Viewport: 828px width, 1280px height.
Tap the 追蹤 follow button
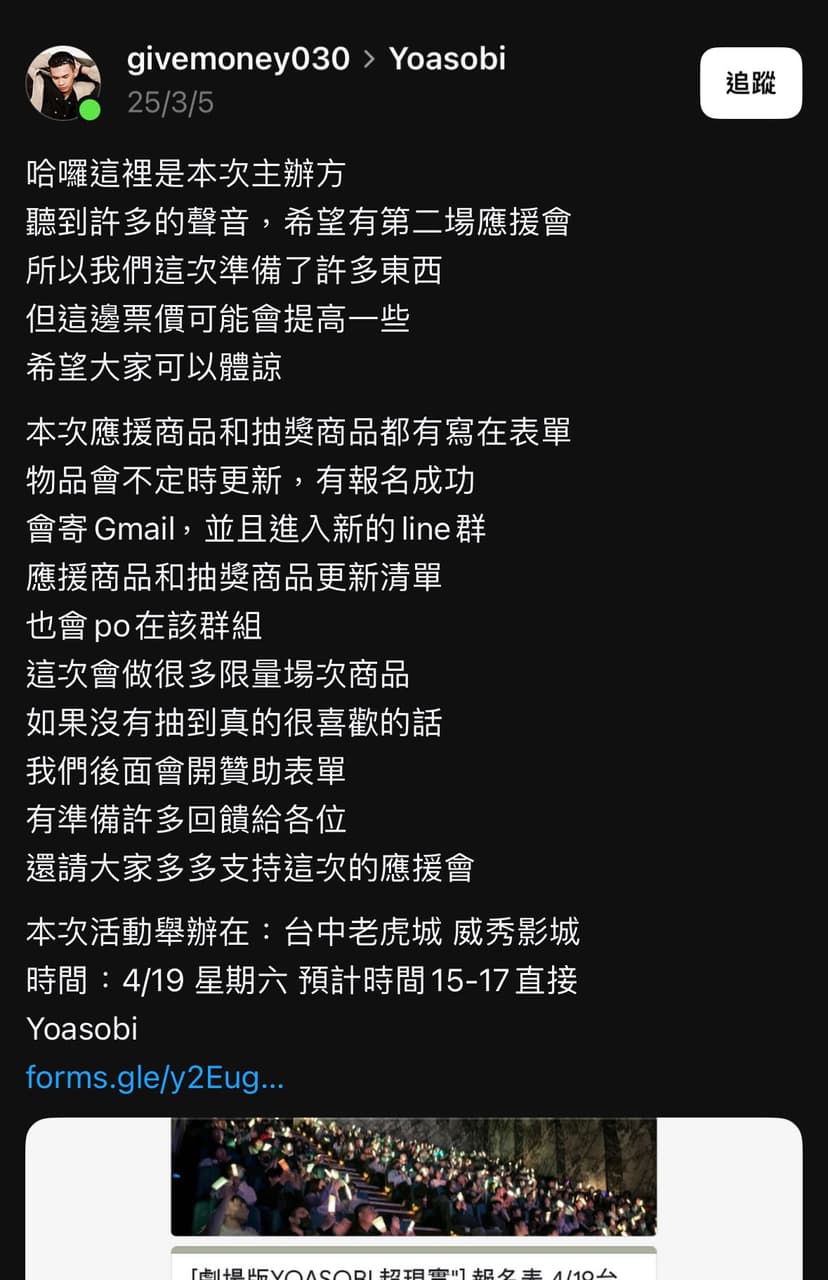coord(750,83)
